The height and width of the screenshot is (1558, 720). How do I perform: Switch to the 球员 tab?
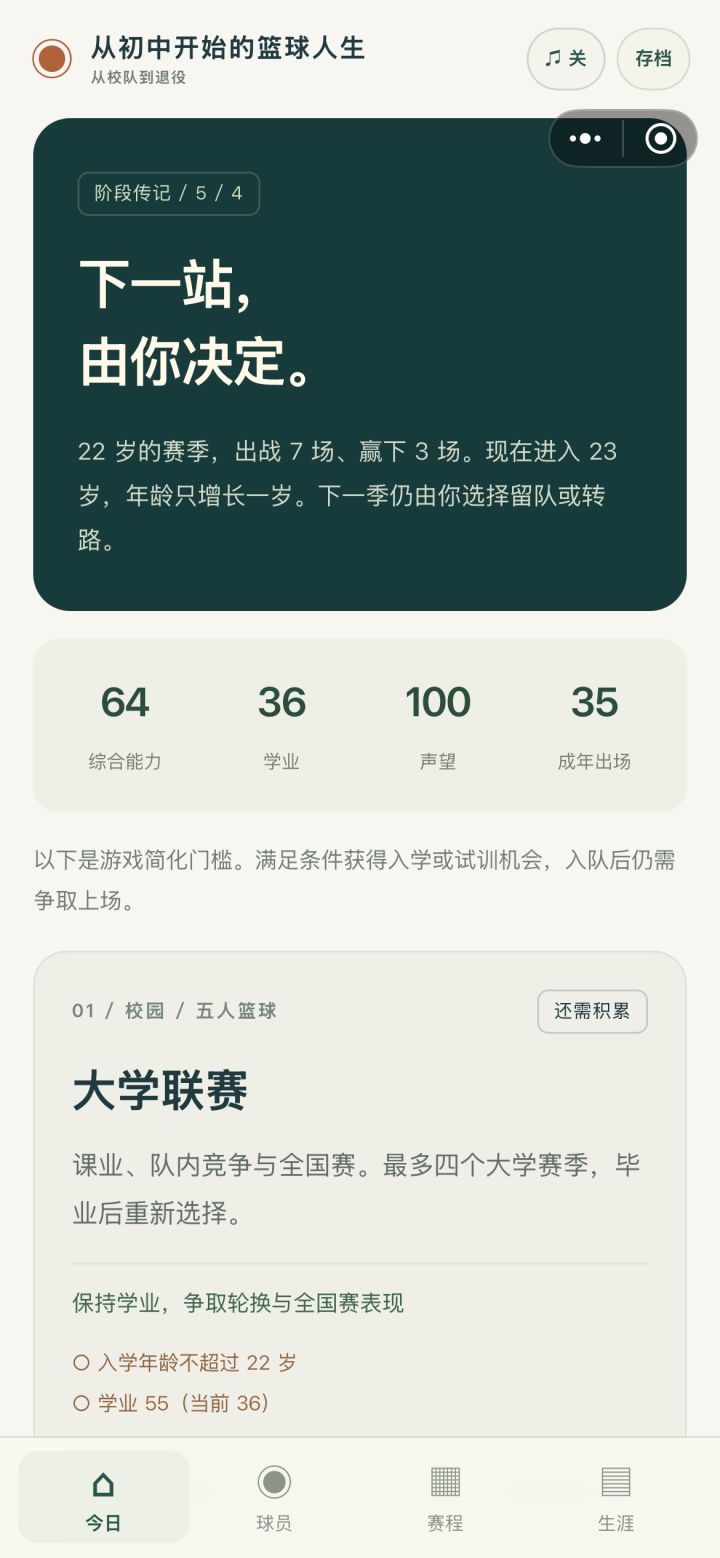pos(274,1497)
